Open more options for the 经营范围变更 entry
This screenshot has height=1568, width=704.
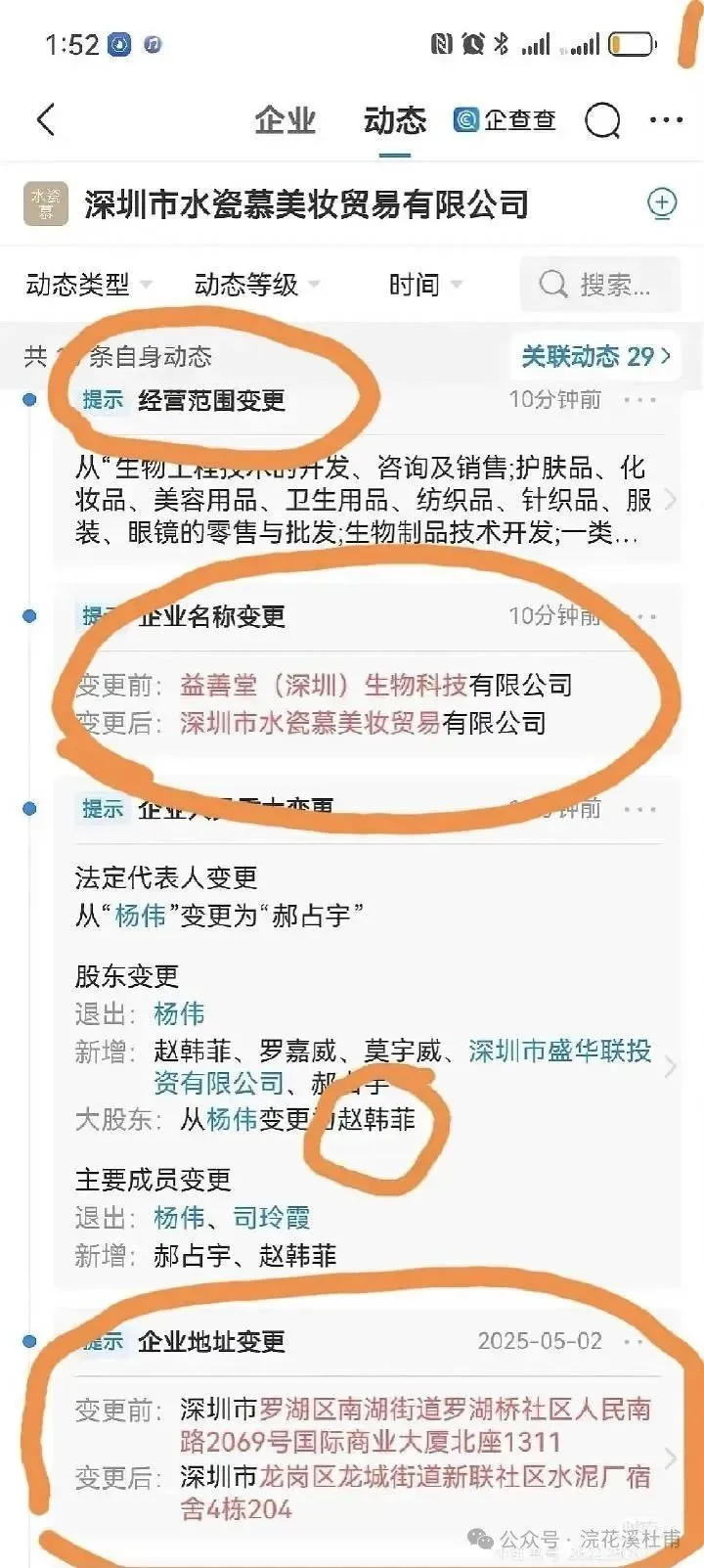640,400
